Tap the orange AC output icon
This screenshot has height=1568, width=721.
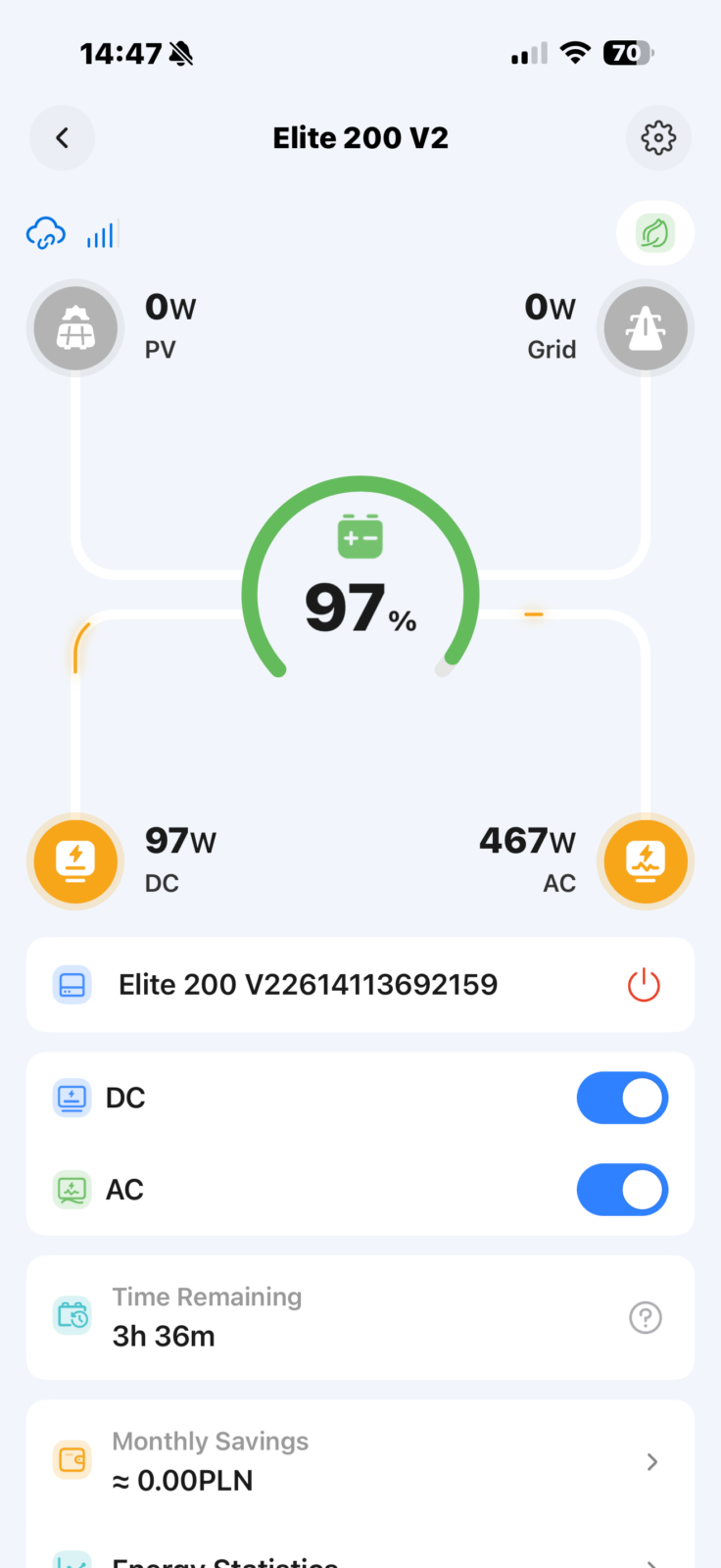646,861
